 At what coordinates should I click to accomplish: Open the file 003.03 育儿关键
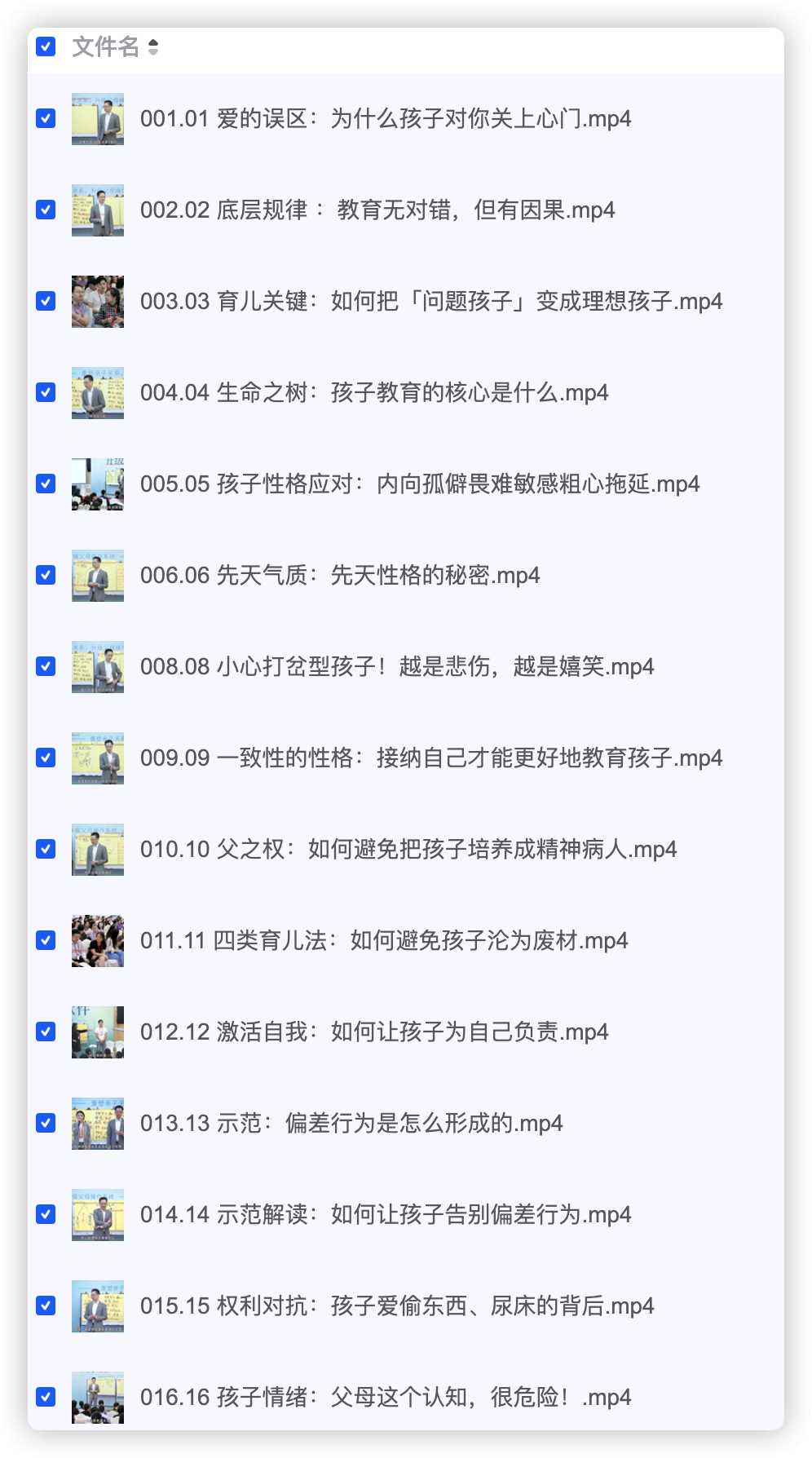(430, 302)
